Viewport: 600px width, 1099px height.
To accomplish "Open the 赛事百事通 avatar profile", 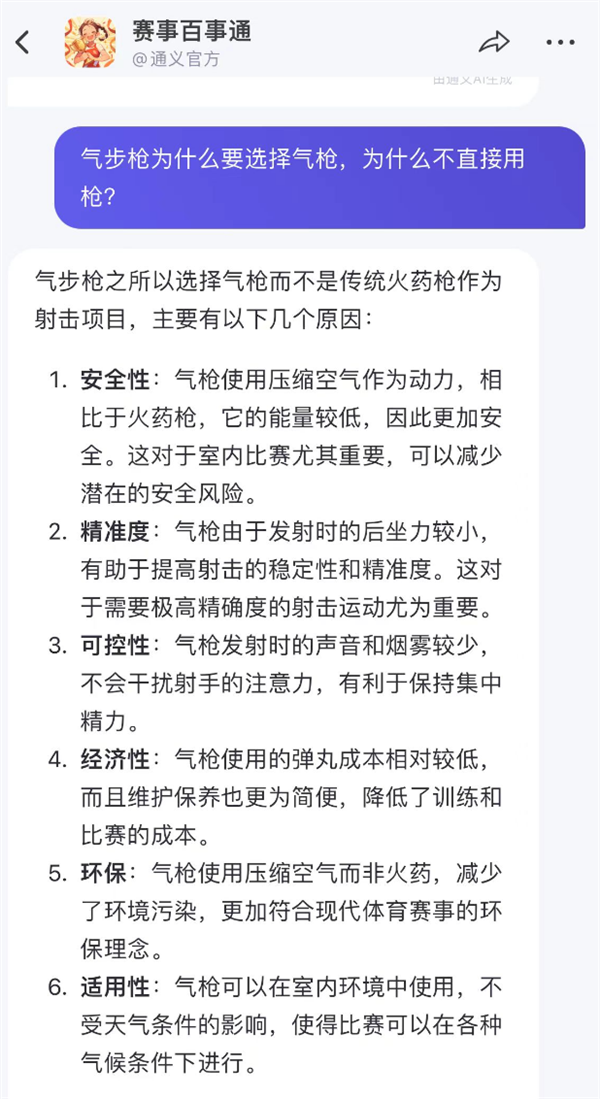I will click(91, 42).
